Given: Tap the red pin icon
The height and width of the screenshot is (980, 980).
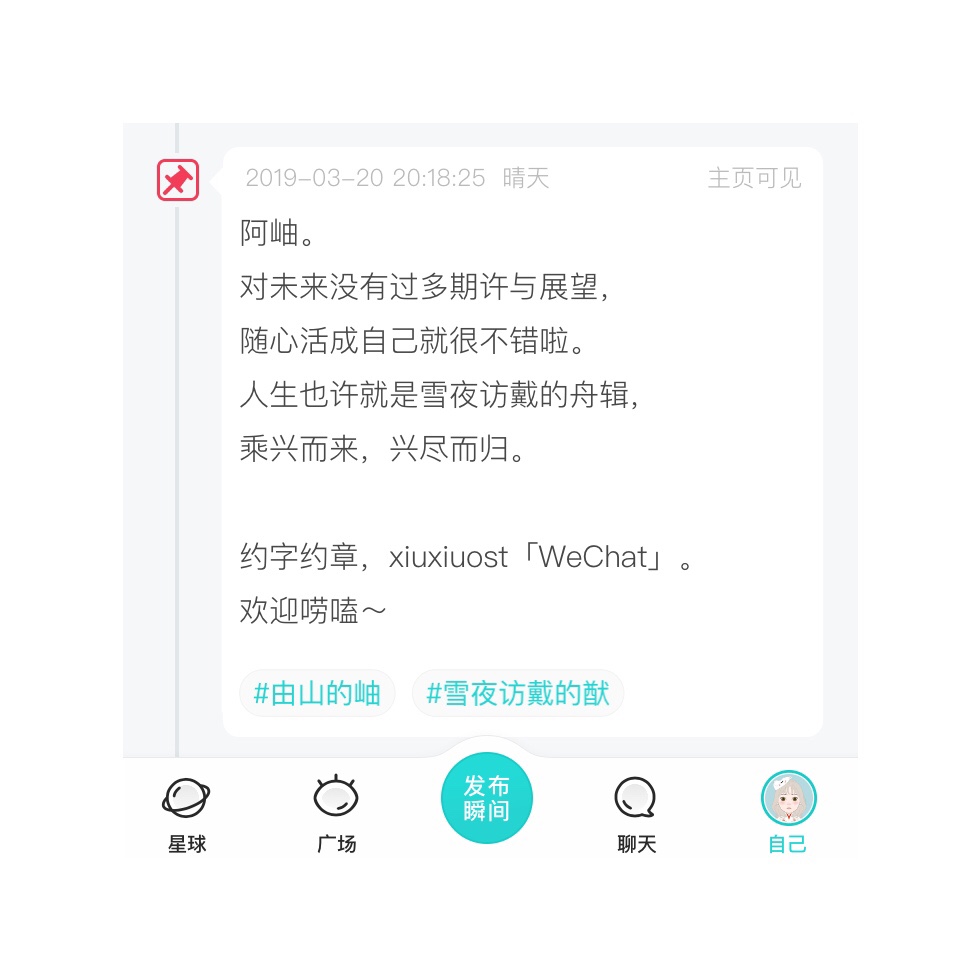Looking at the screenshot, I should 178,180.
